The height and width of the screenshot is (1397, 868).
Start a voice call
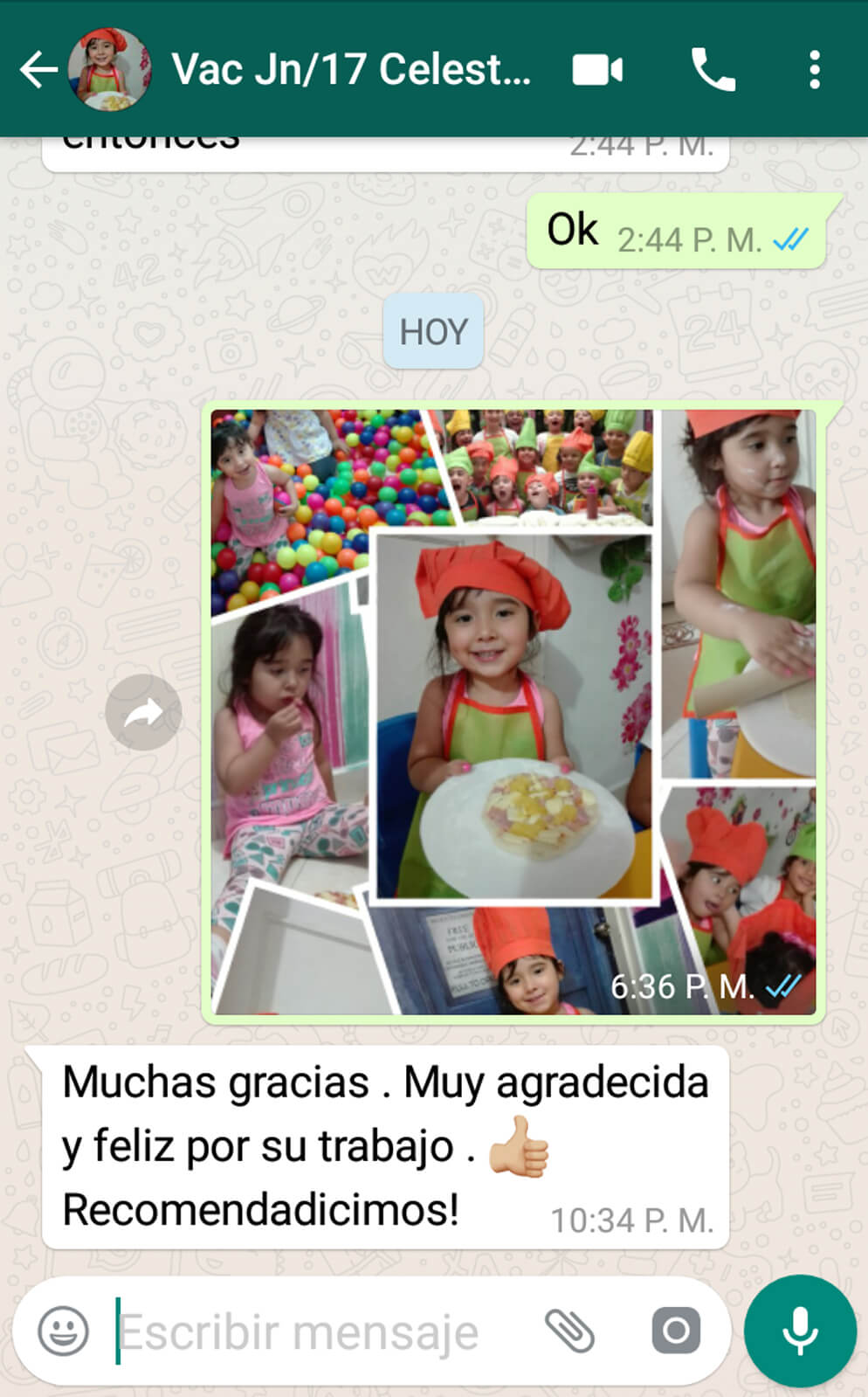click(x=713, y=70)
